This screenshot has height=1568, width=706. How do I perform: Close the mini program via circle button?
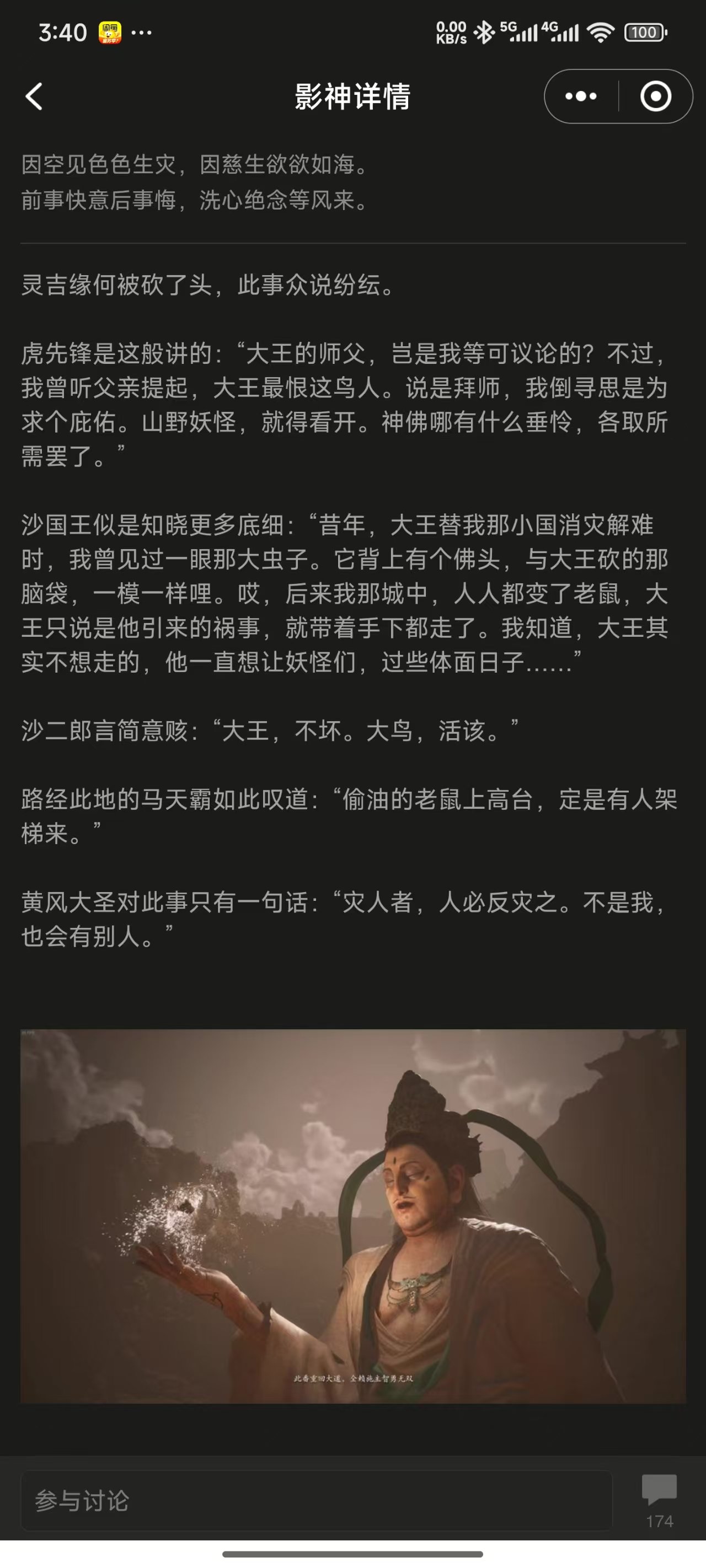click(x=655, y=96)
